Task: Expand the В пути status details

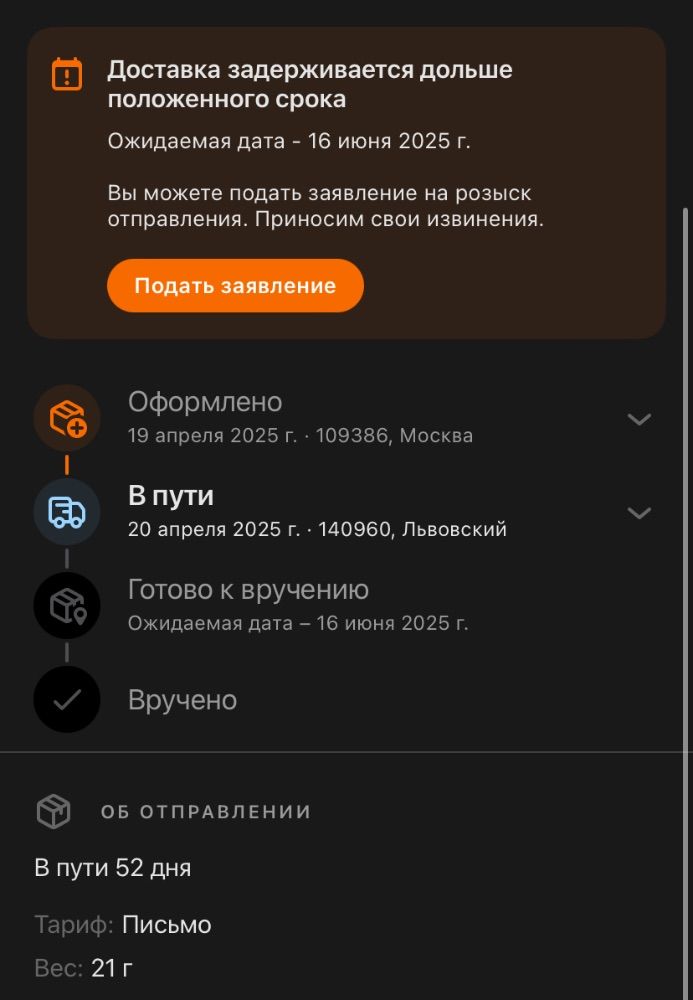Action: pos(639,513)
